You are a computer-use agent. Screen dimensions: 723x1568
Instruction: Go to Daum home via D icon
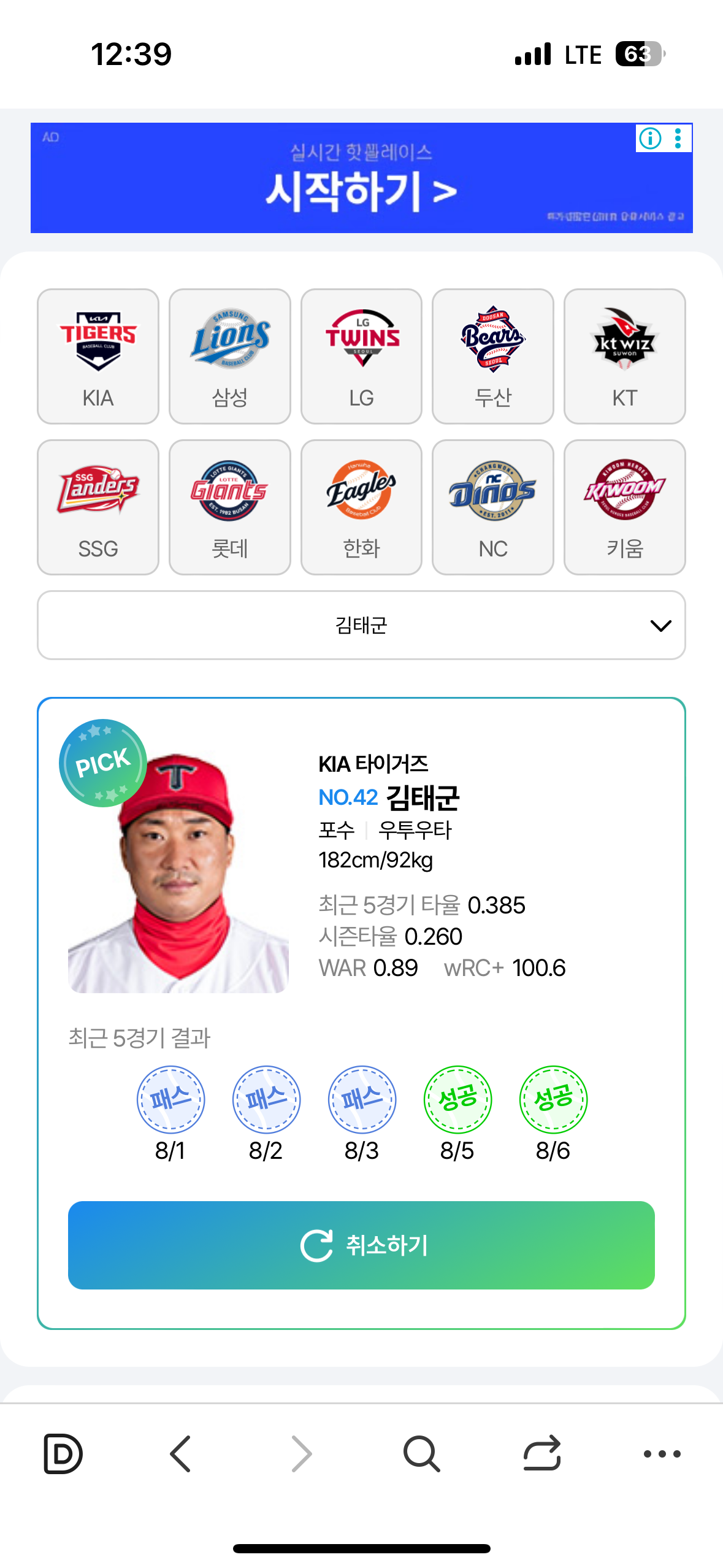pos(63,1453)
